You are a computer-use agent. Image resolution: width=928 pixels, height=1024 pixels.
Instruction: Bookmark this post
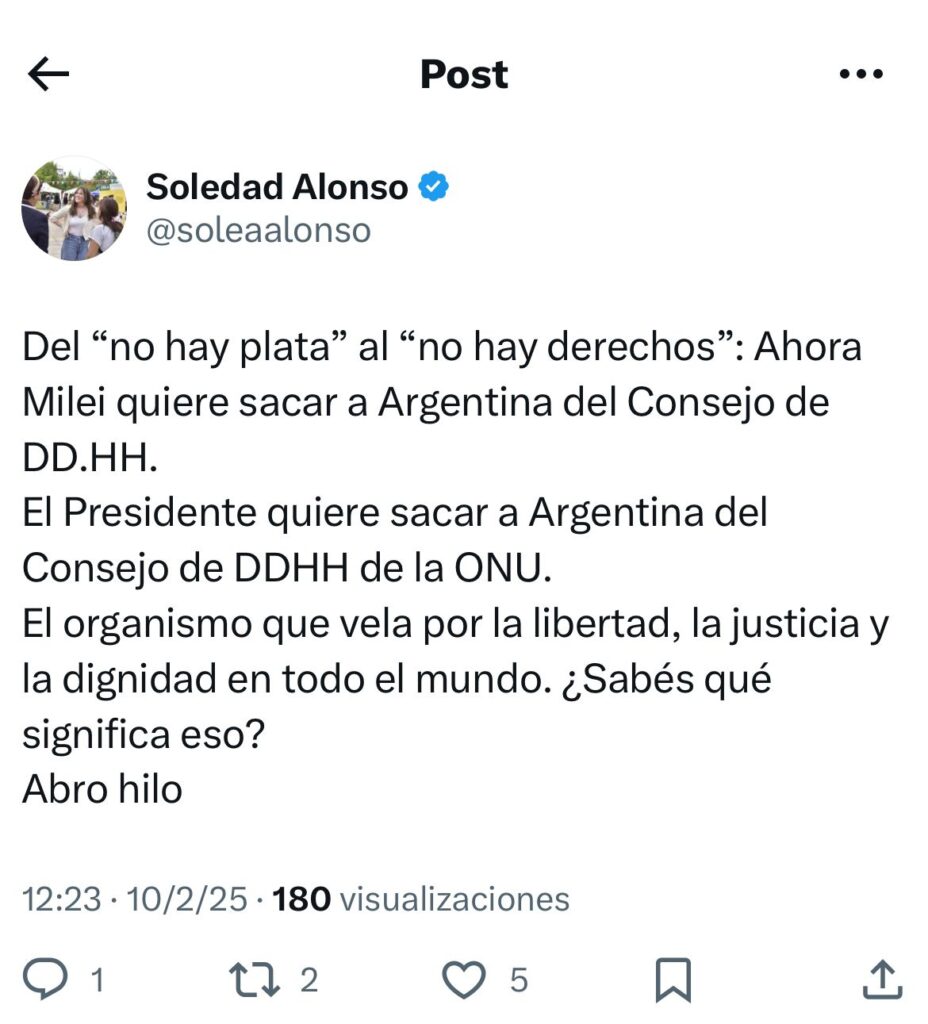point(675,980)
